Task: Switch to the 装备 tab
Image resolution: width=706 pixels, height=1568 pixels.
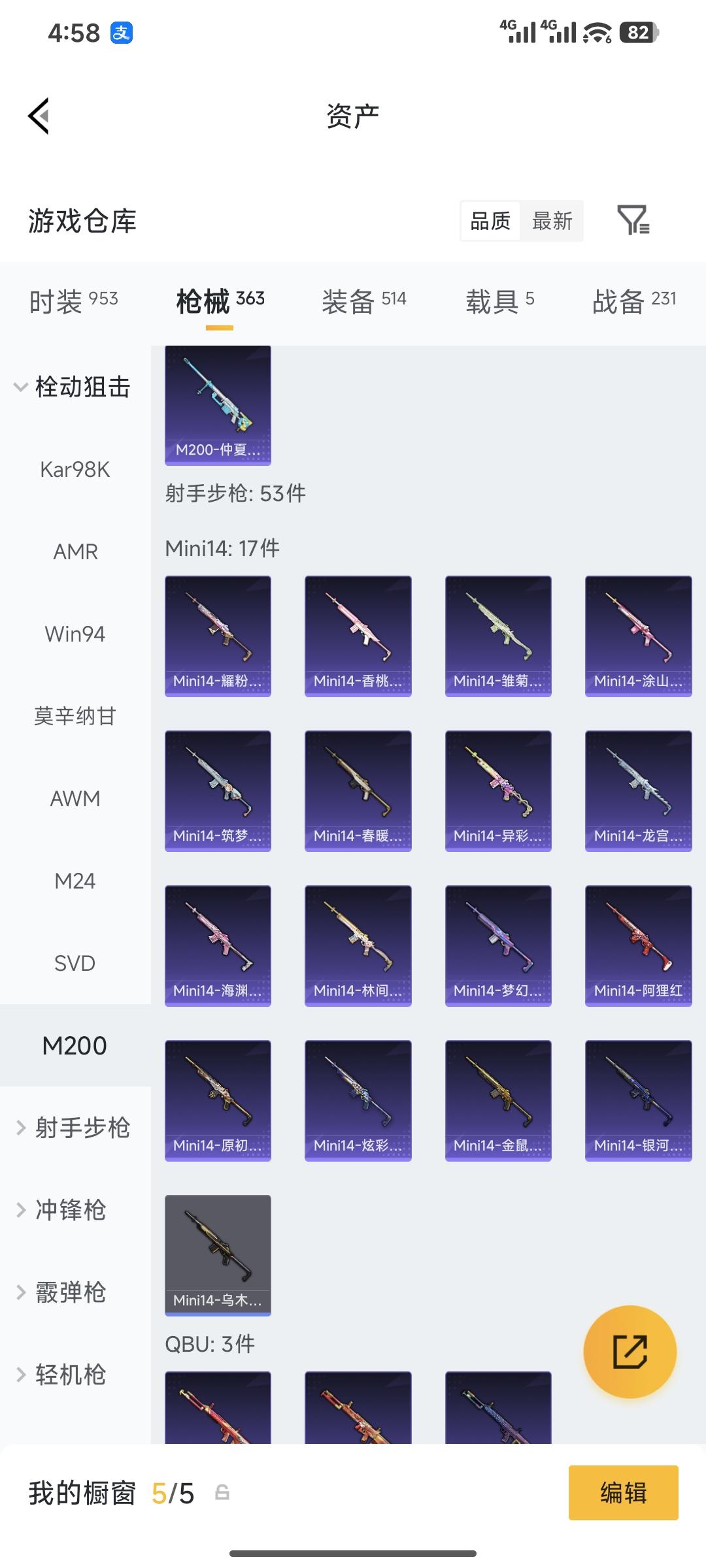Action: pos(364,302)
